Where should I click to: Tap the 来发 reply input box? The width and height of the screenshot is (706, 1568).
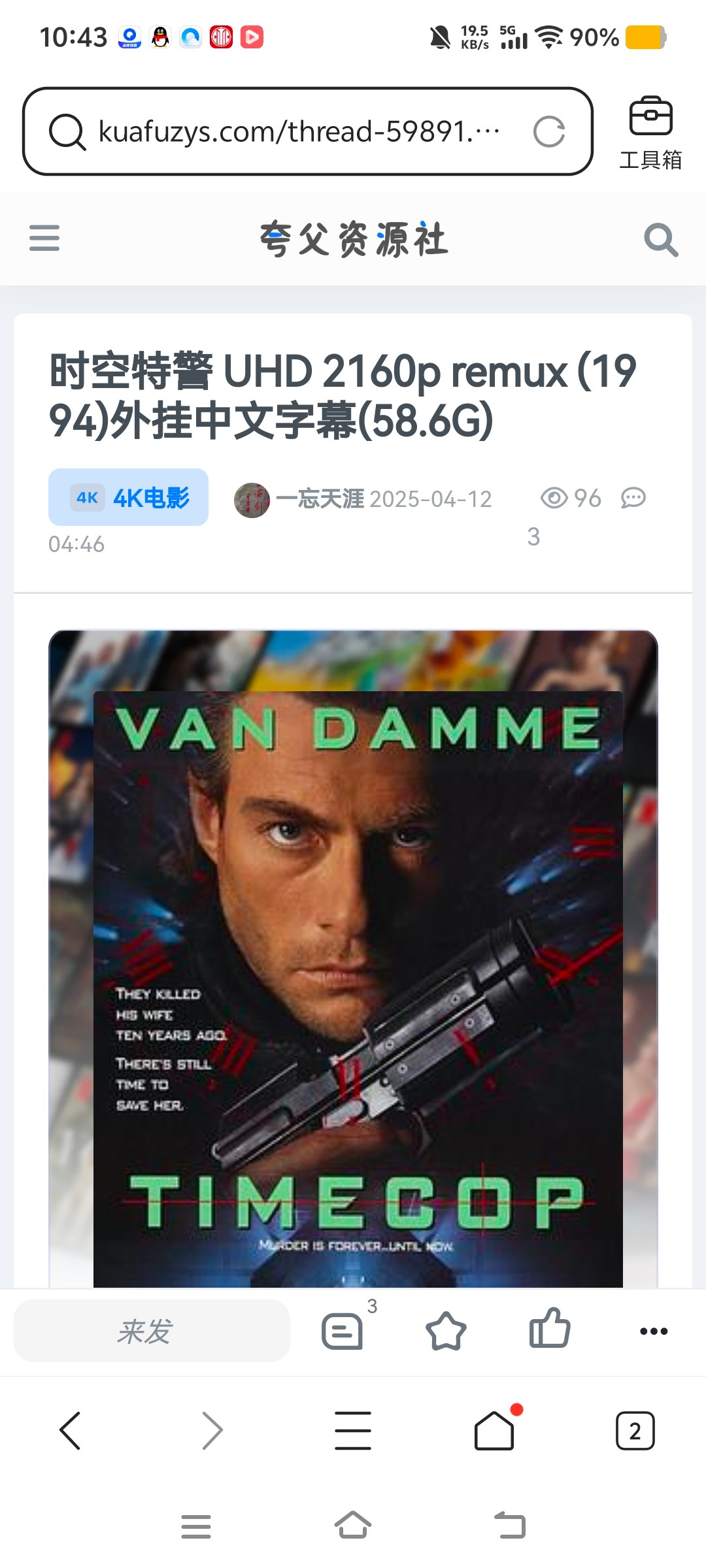[x=152, y=1331]
